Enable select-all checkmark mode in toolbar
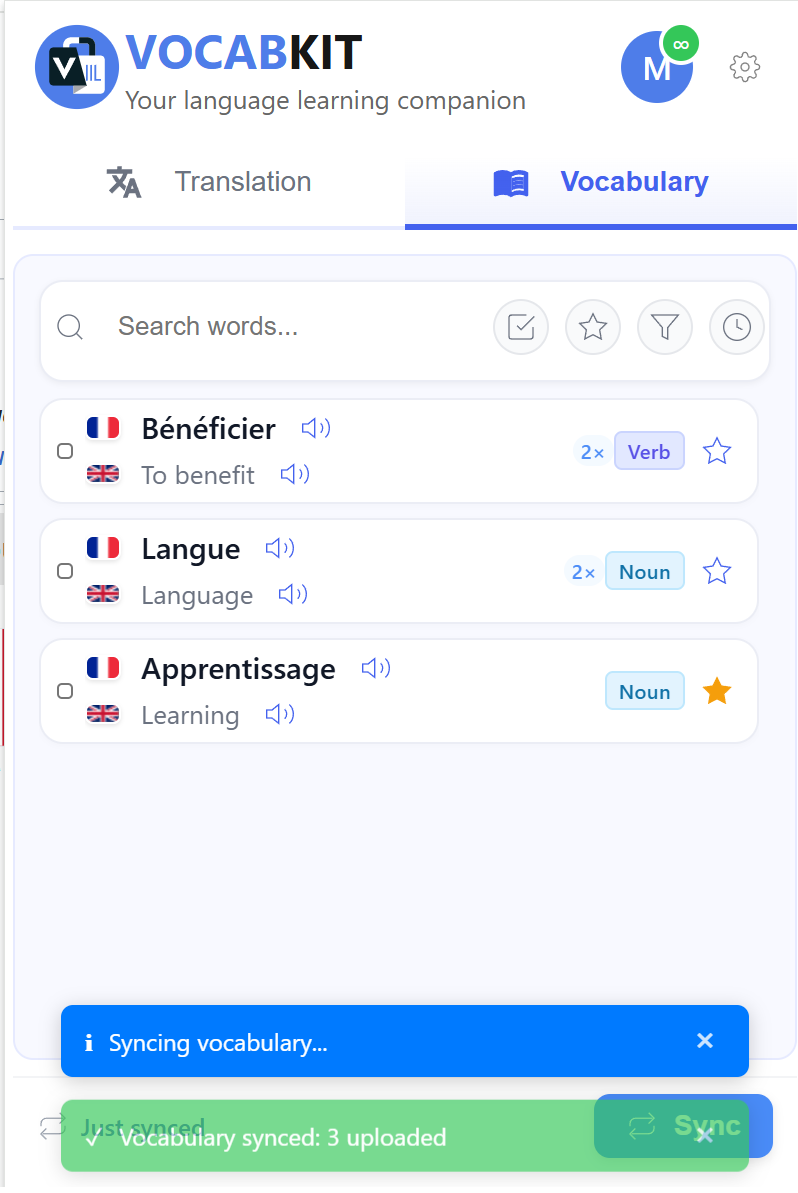Viewport: 798px width, 1193px height. (521, 327)
